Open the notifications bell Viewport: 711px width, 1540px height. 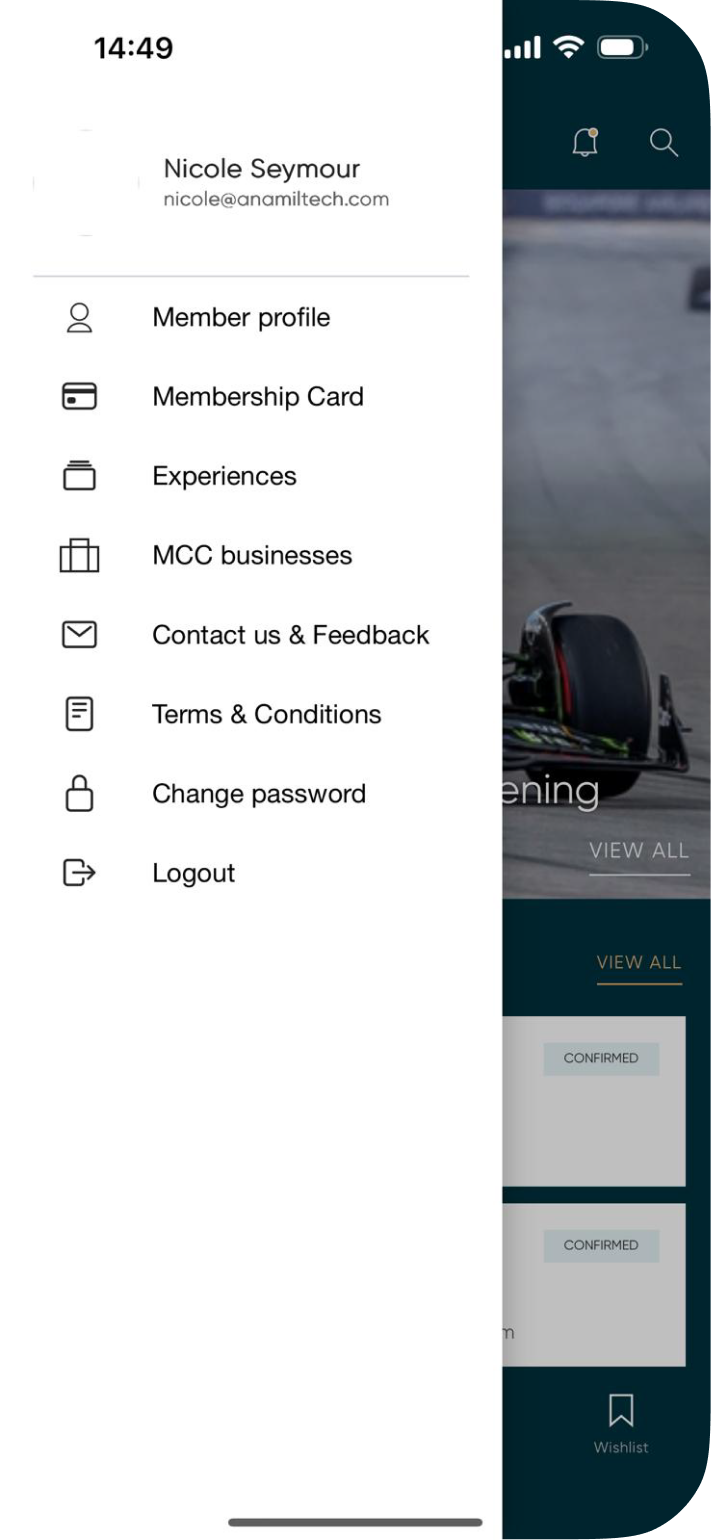coord(585,142)
